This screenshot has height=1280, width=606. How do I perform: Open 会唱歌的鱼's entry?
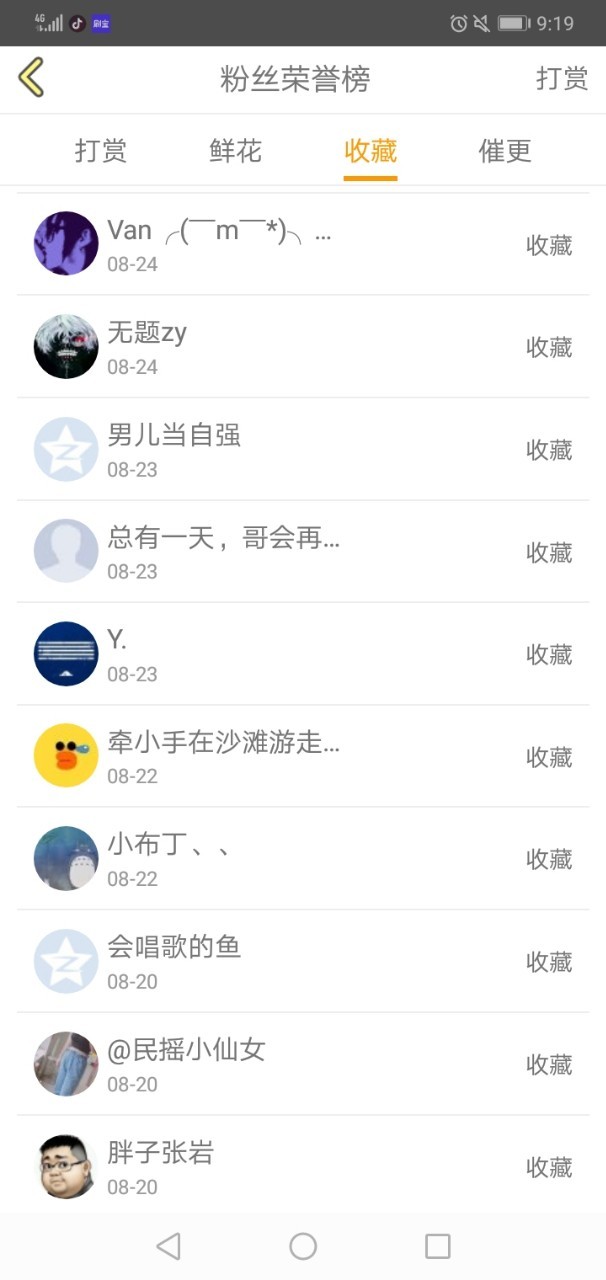click(x=300, y=961)
